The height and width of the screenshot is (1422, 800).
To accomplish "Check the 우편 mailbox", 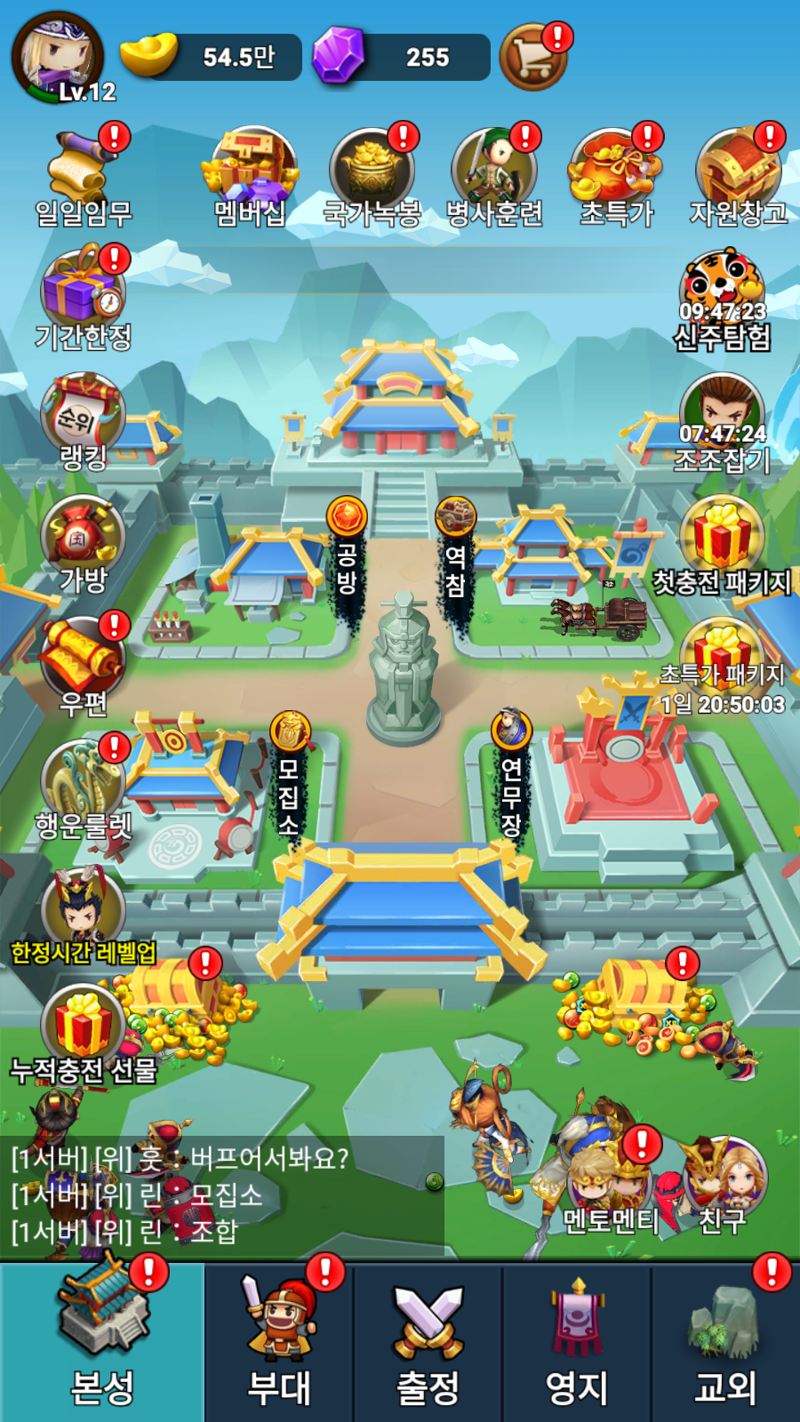I will [83, 666].
